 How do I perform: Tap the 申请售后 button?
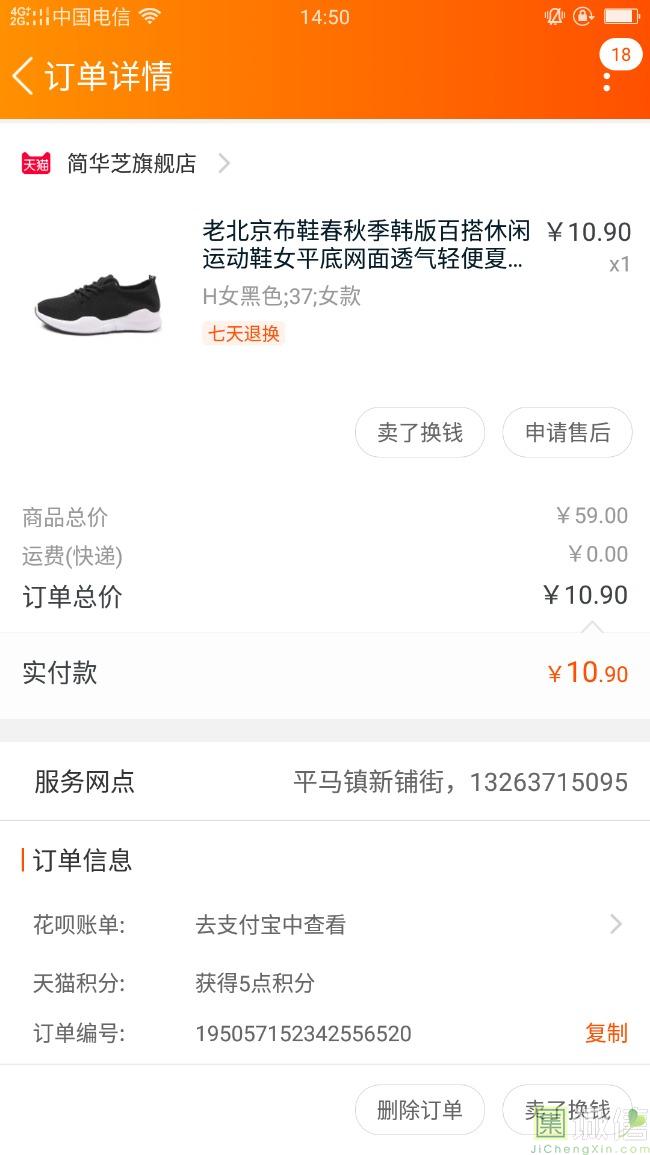coord(567,432)
